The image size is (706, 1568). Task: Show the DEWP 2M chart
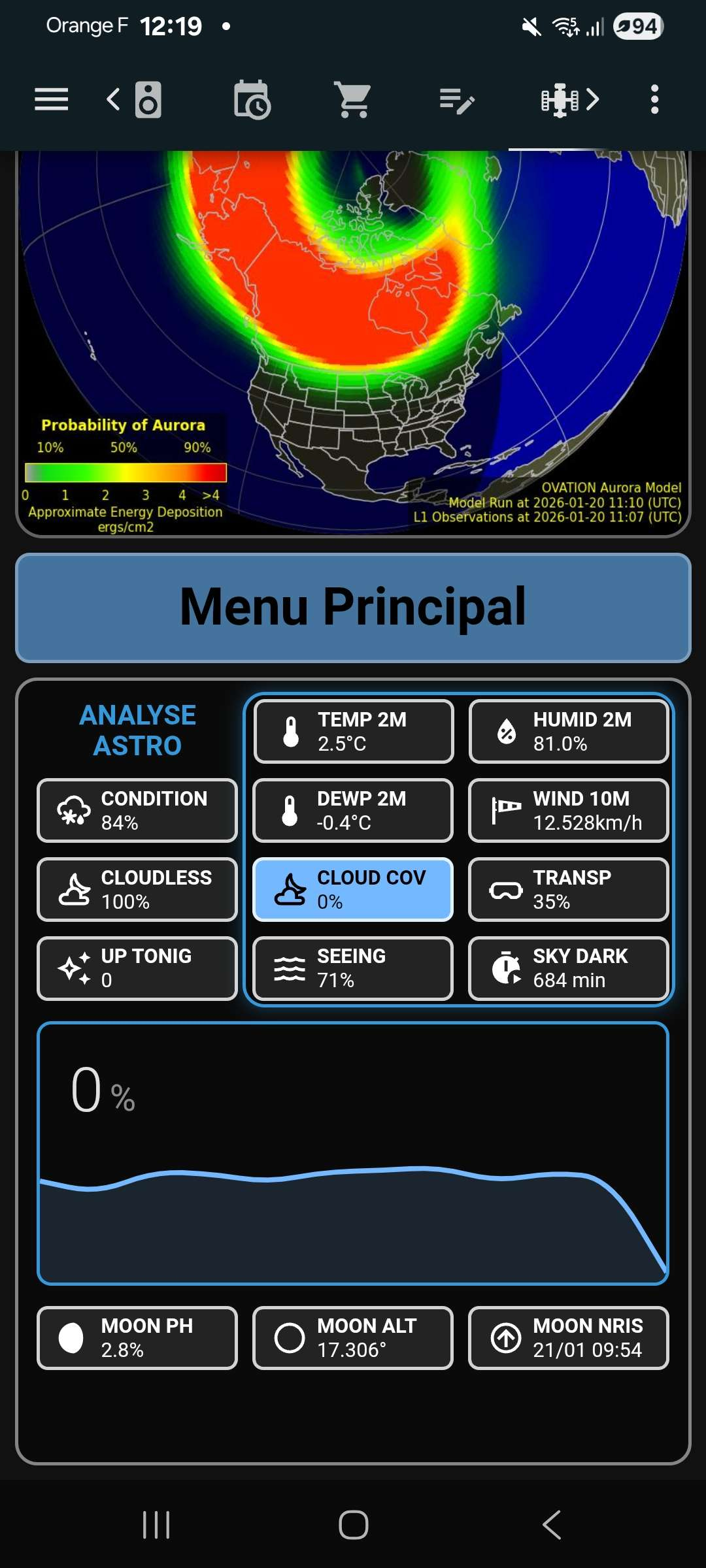tap(353, 810)
